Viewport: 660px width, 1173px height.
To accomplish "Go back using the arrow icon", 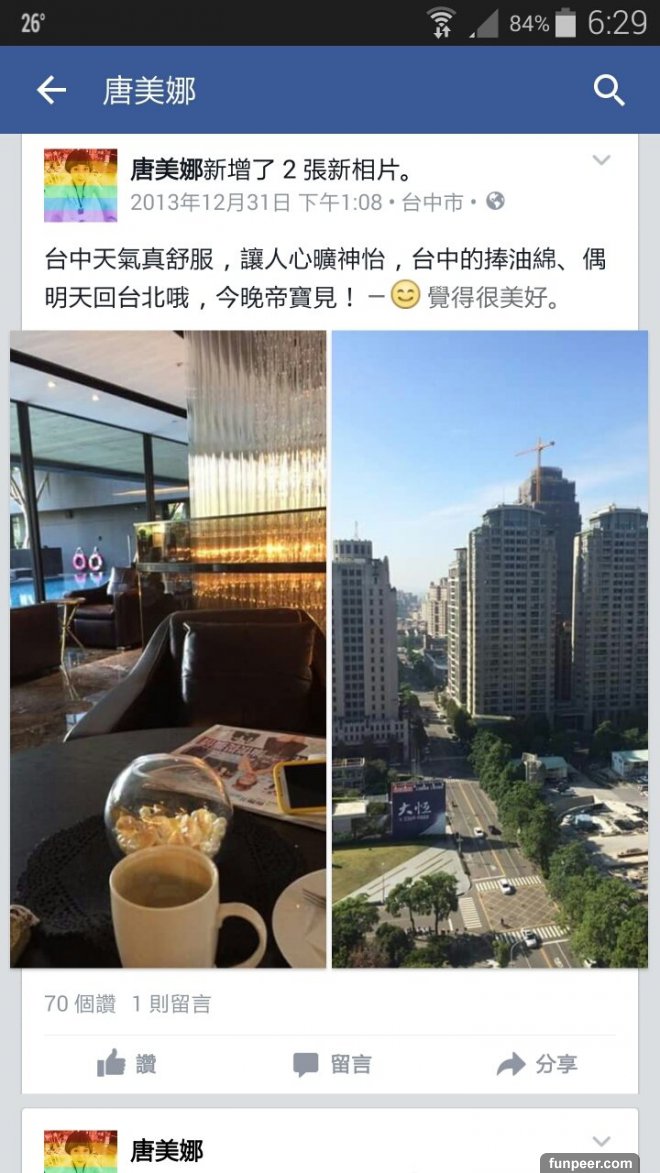I will coord(51,91).
